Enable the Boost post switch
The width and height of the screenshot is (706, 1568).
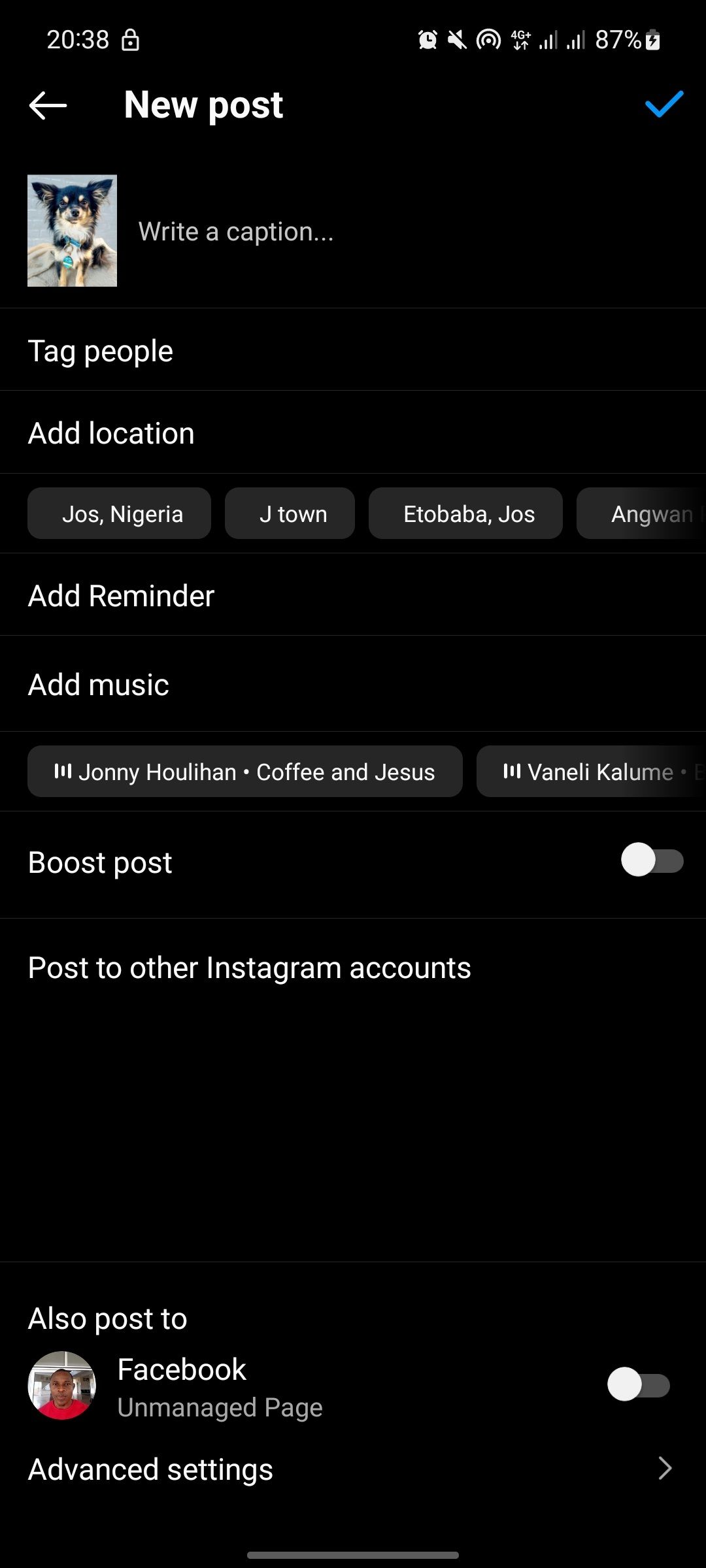point(652,860)
